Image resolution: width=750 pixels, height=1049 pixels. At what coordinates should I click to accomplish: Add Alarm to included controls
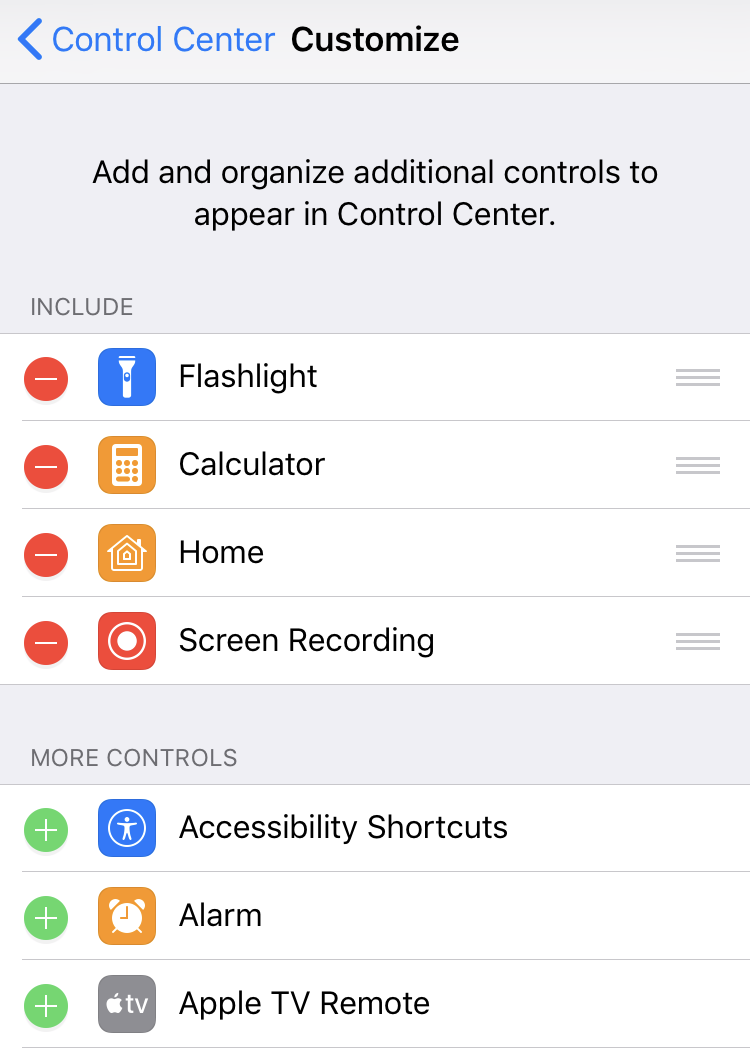pos(45,917)
